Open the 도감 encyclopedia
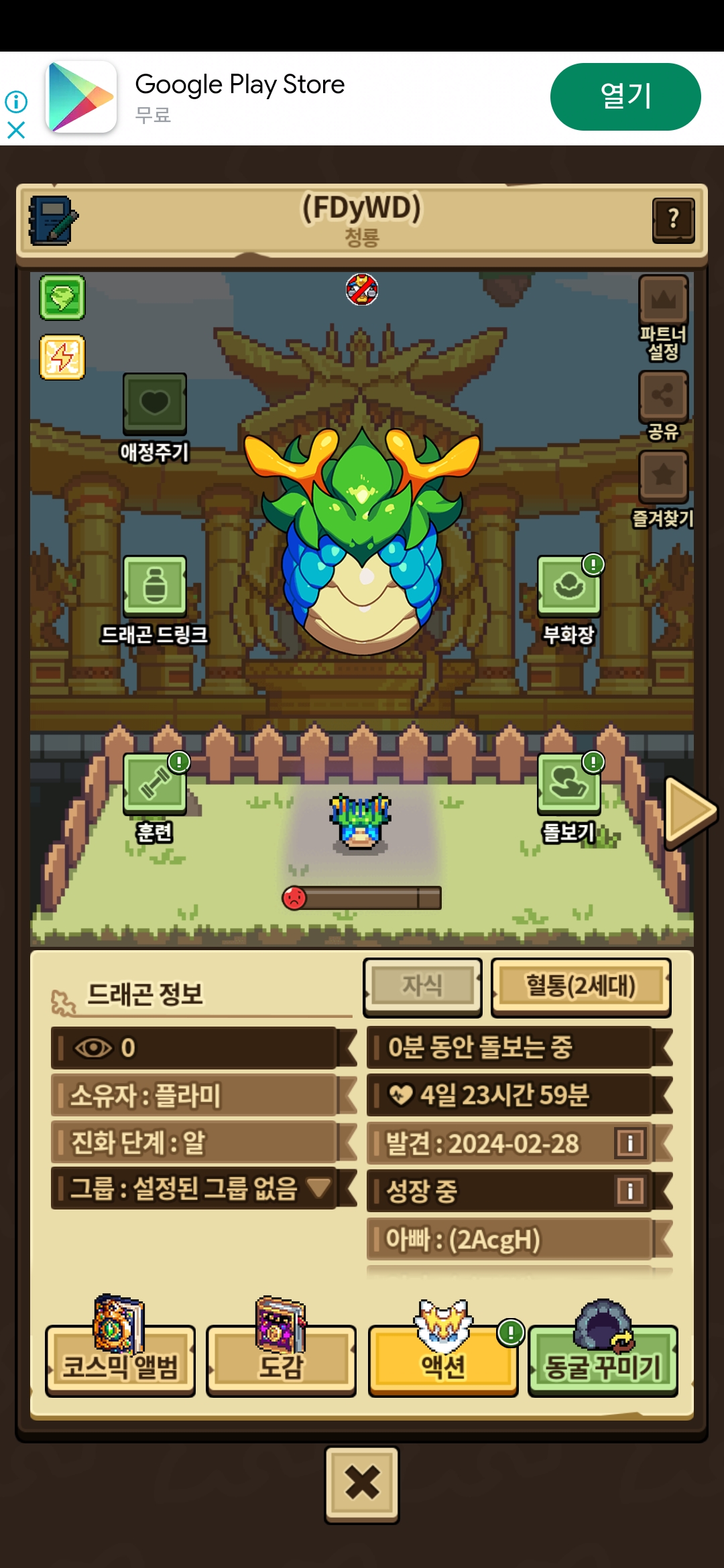724x1568 pixels. coord(281,1360)
